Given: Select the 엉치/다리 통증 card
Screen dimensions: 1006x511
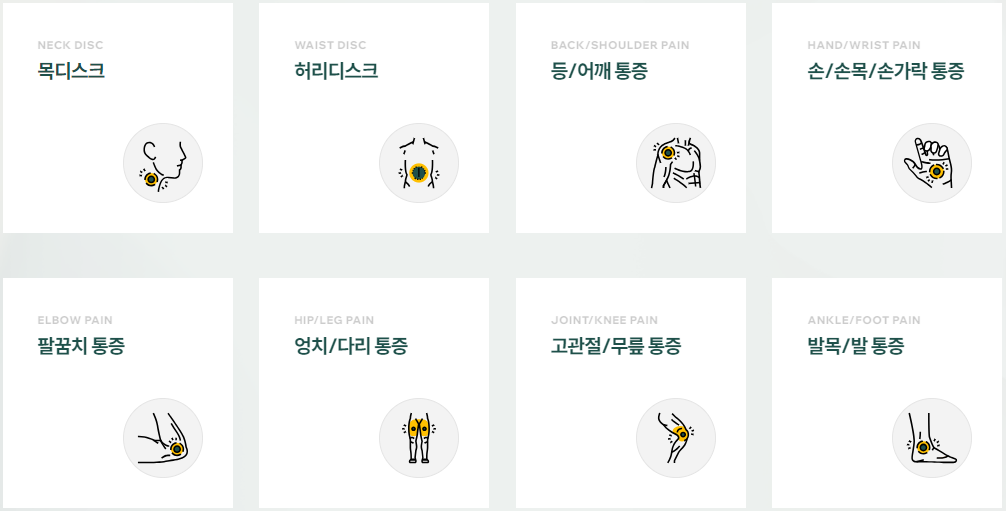Looking at the screenshot, I should pos(373,392).
